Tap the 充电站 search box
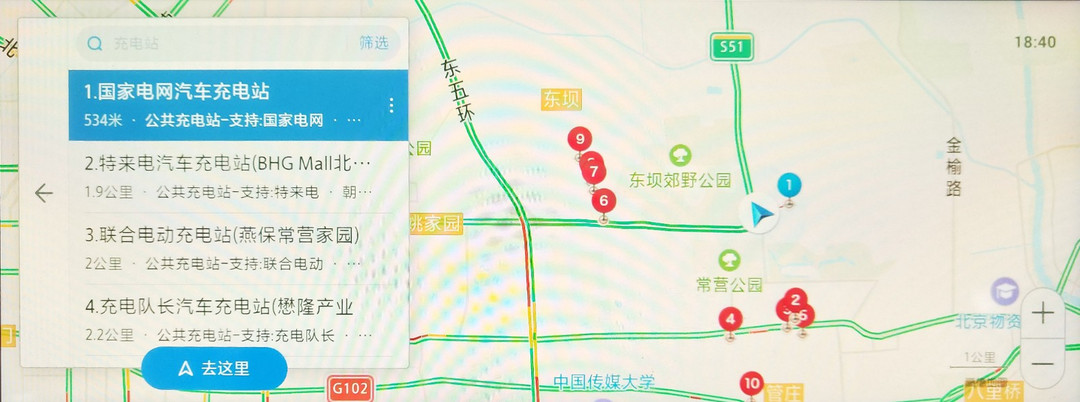 coord(220,43)
